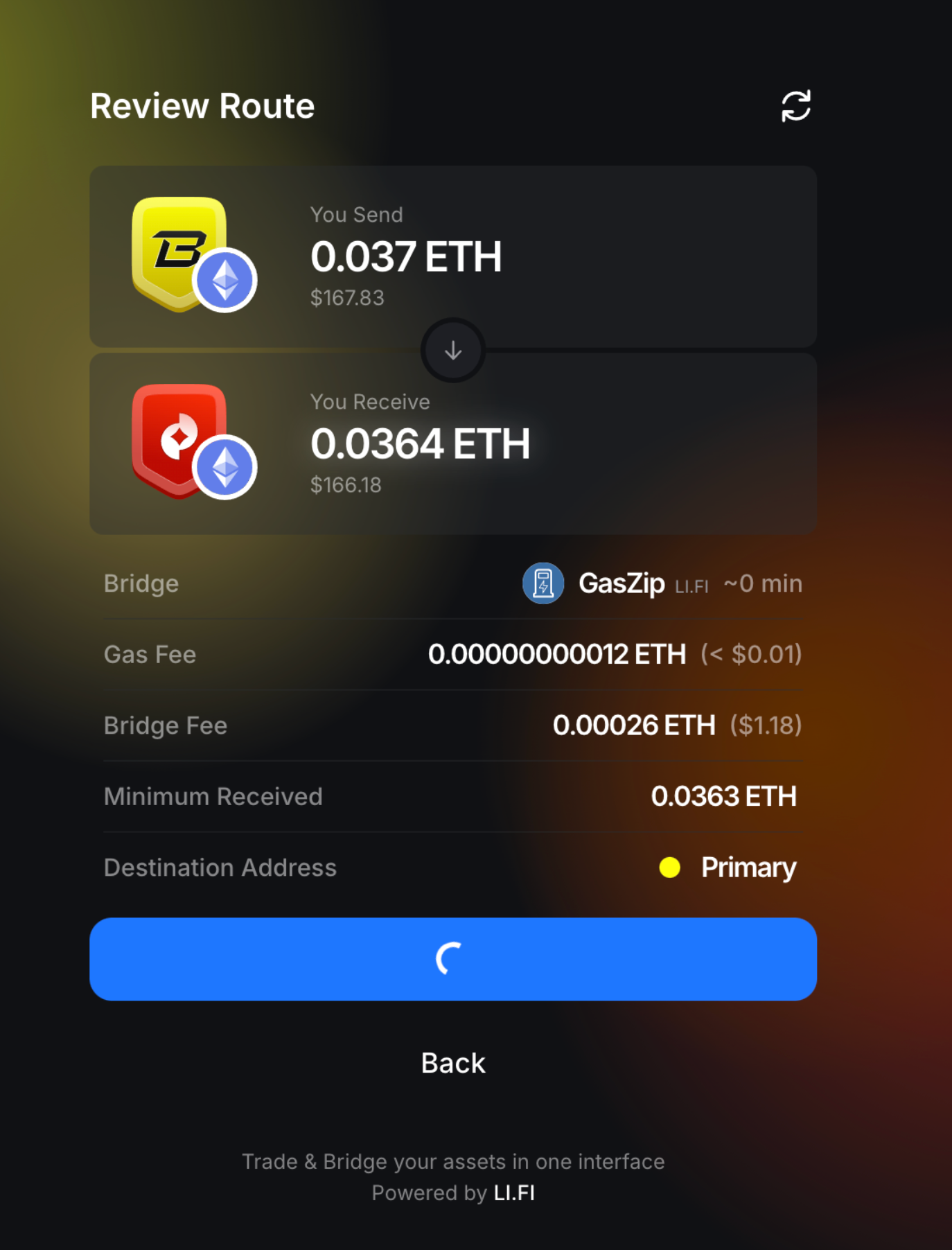952x1250 pixels.
Task: Refresh the route quote
Action: point(795,106)
